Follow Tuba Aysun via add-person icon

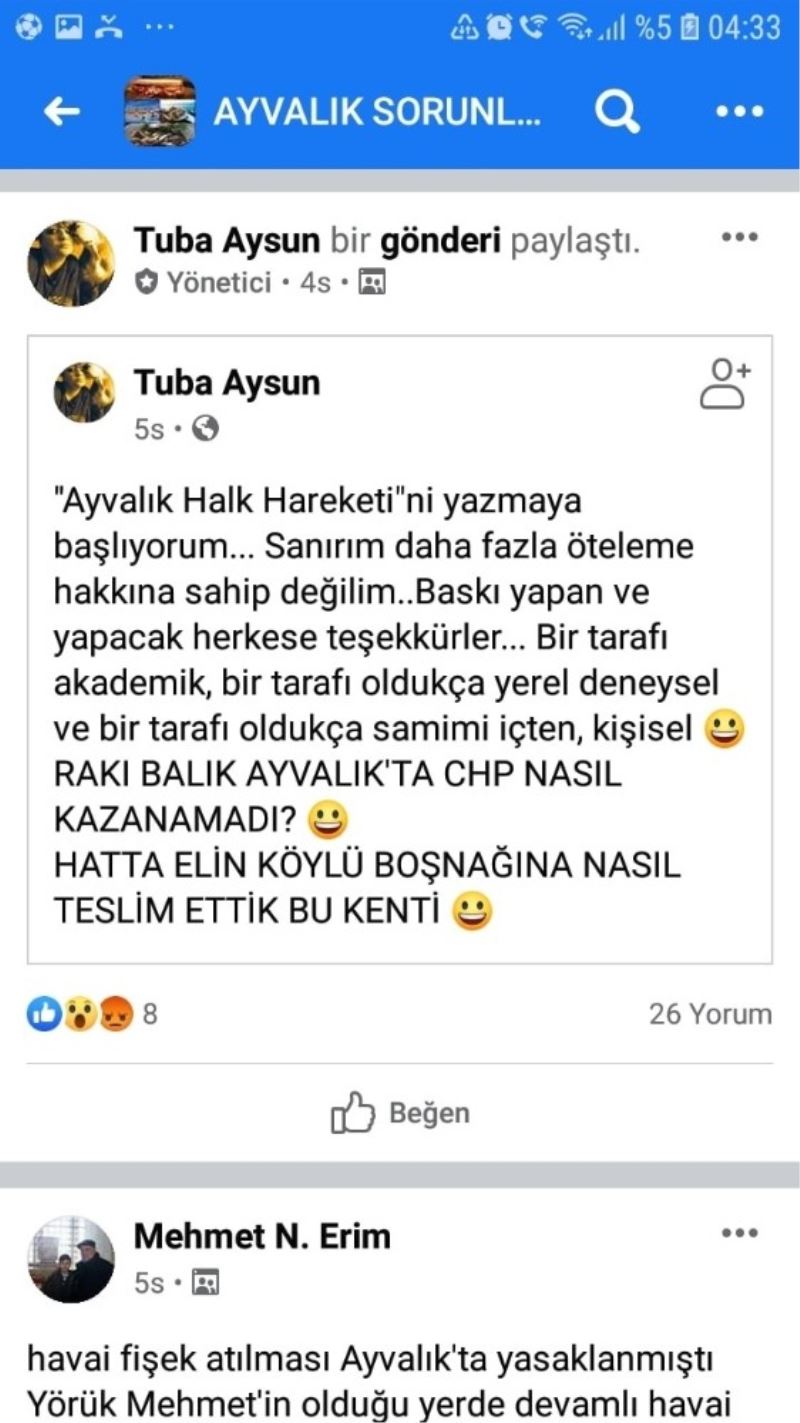pos(724,383)
